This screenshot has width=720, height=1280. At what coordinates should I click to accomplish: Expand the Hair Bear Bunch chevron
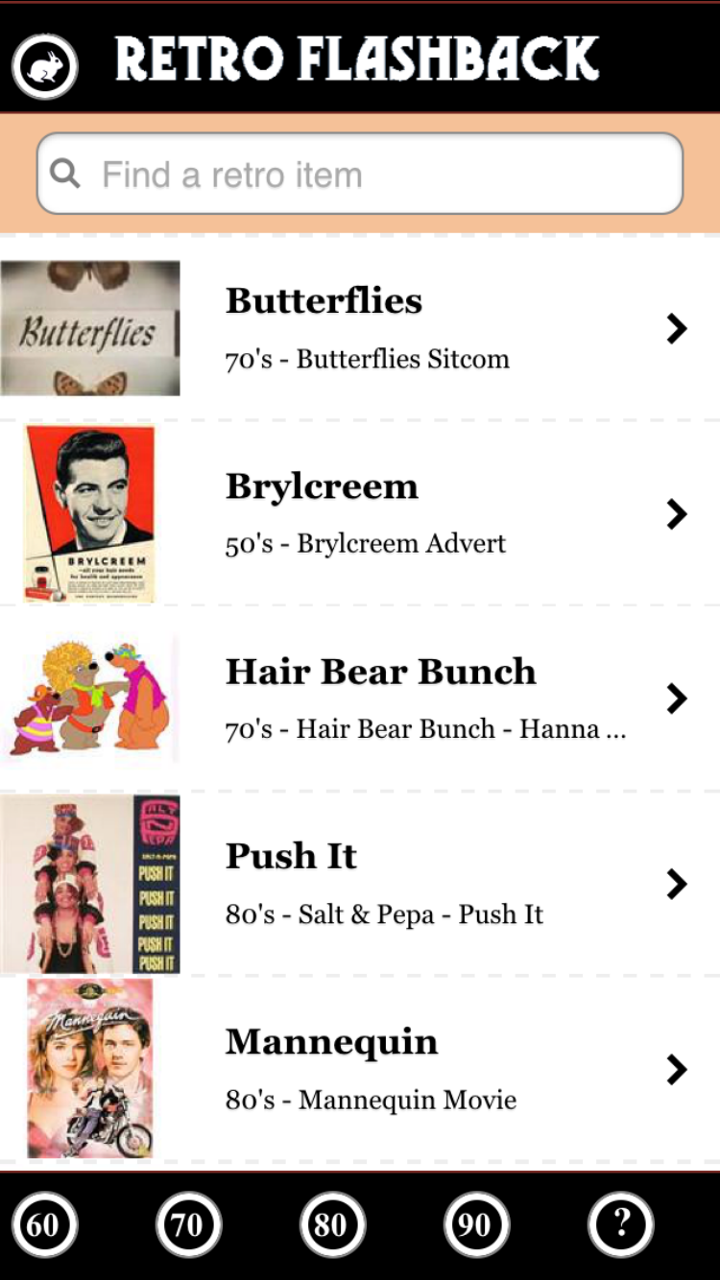(678, 699)
